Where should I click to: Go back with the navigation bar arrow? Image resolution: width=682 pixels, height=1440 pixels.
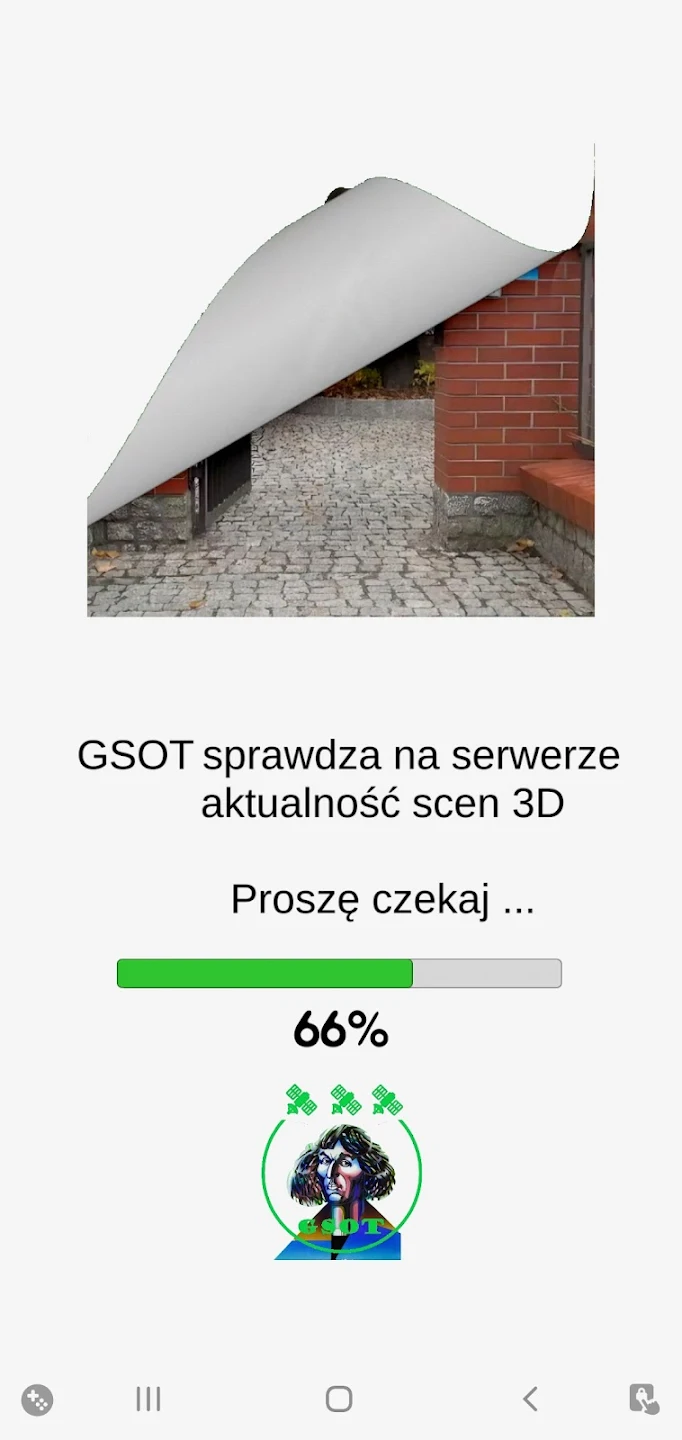530,1398
